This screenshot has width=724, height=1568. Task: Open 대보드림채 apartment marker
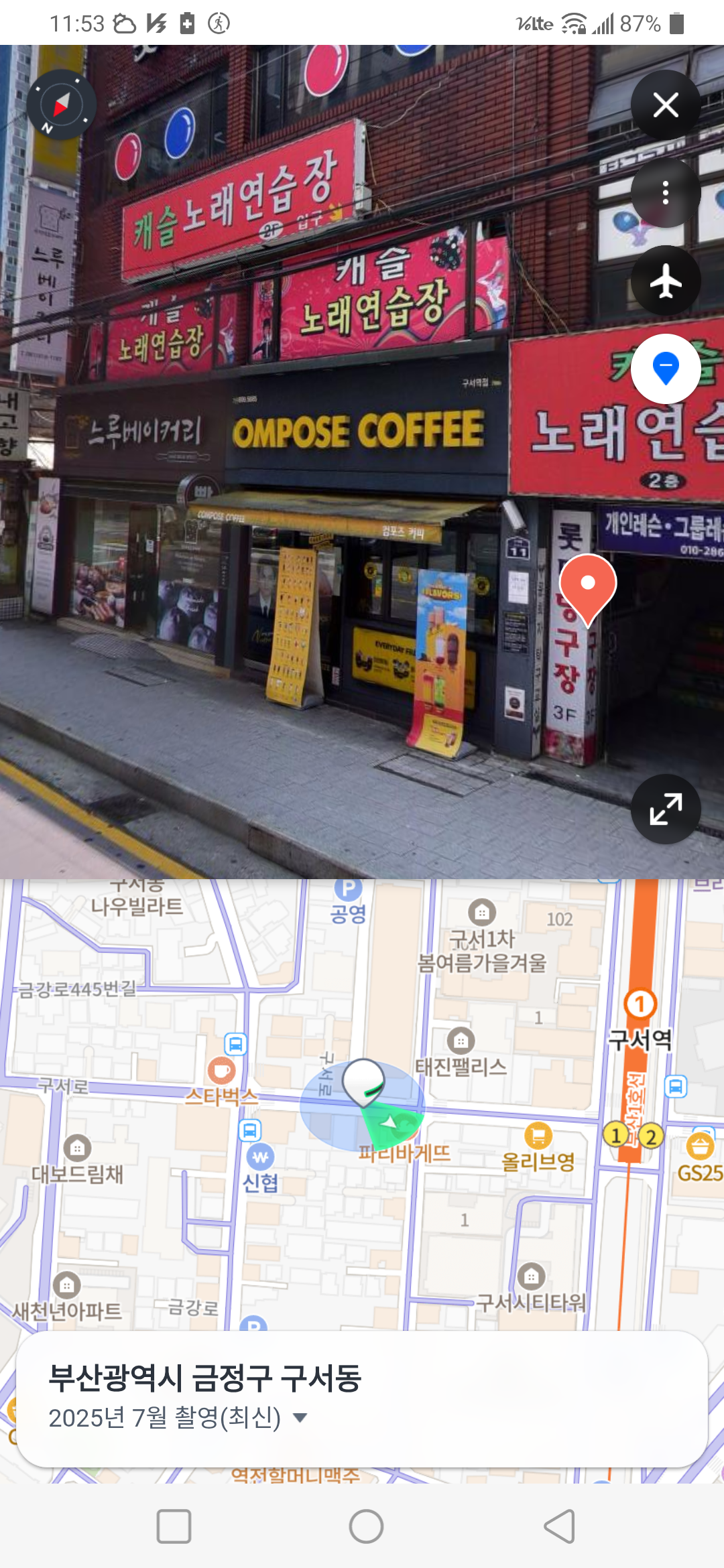[x=77, y=1149]
